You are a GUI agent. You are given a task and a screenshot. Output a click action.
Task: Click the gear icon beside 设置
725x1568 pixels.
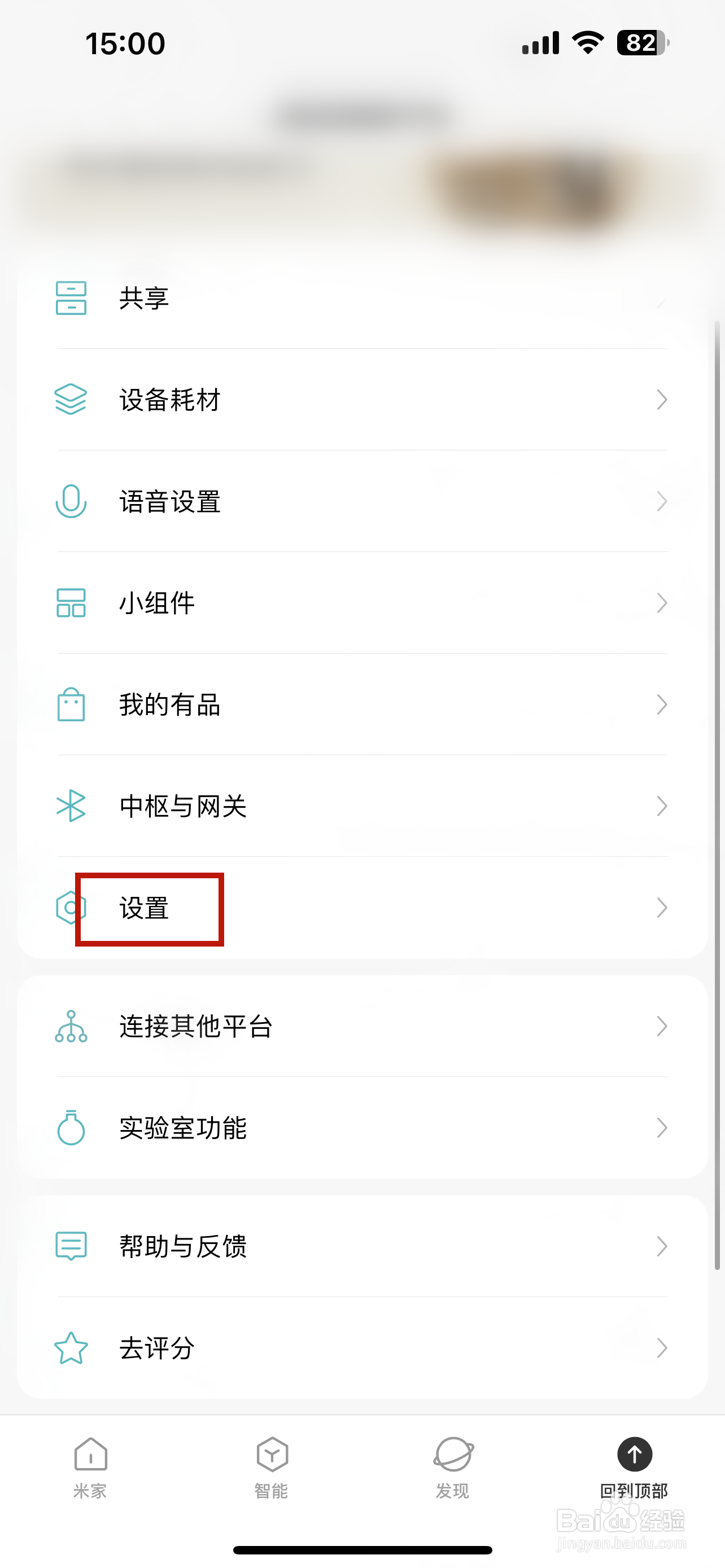[71, 908]
